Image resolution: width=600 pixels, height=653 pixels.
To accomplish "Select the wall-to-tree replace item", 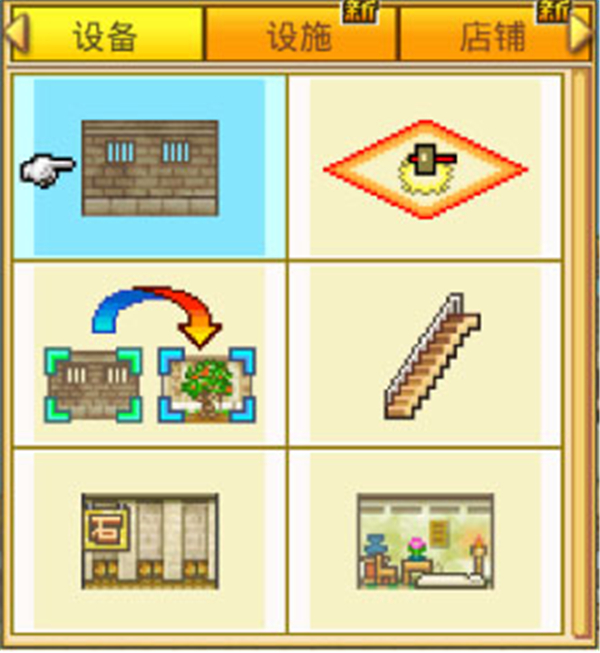I will click(x=149, y=355).
